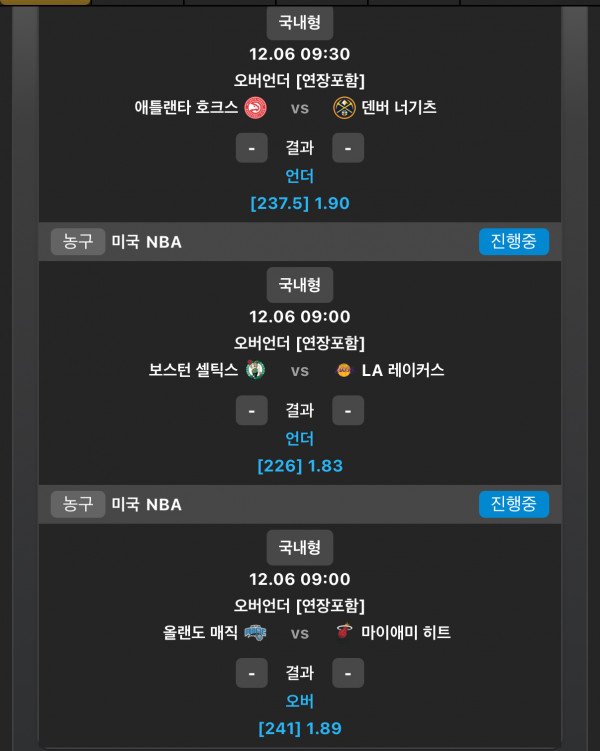Tap 진행중 badge for 보스턴 셀틱스 game
The image size is (600, 751).
tap(513, 241)
